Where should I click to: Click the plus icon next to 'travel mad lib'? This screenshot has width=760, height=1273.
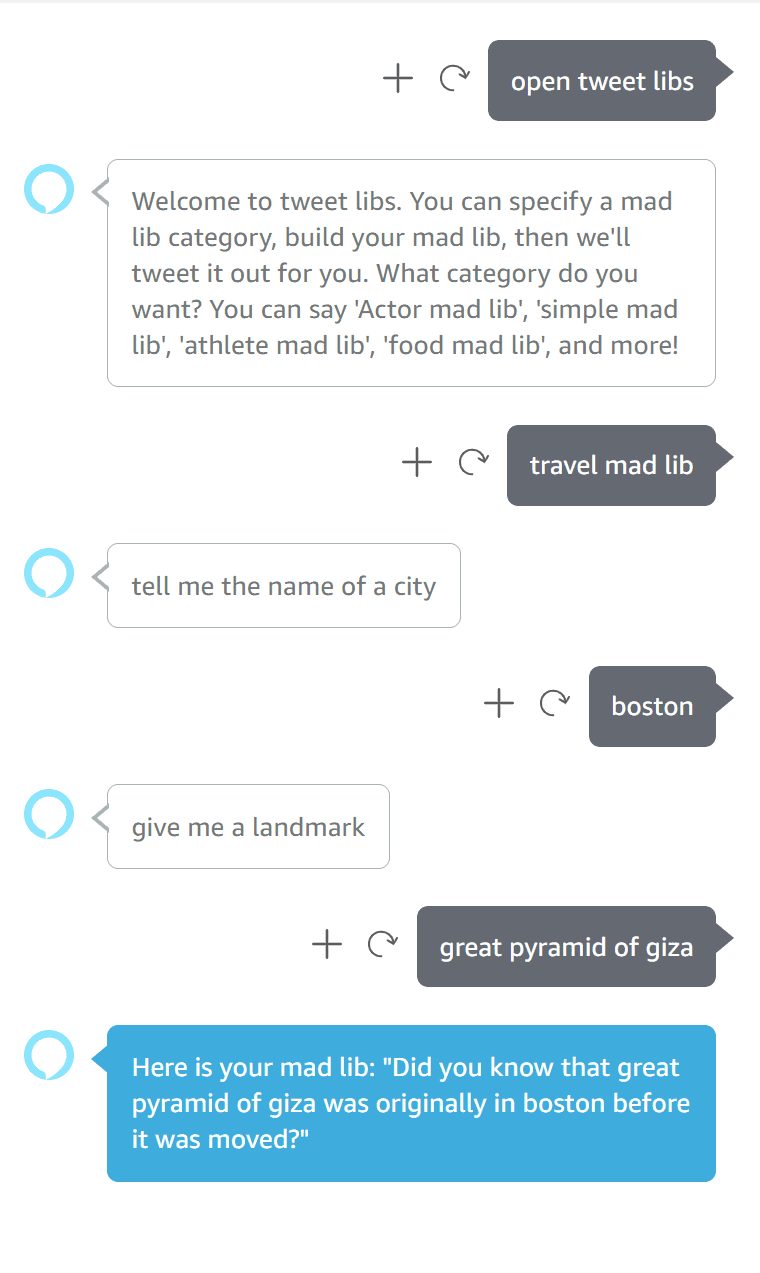point(418,463)
